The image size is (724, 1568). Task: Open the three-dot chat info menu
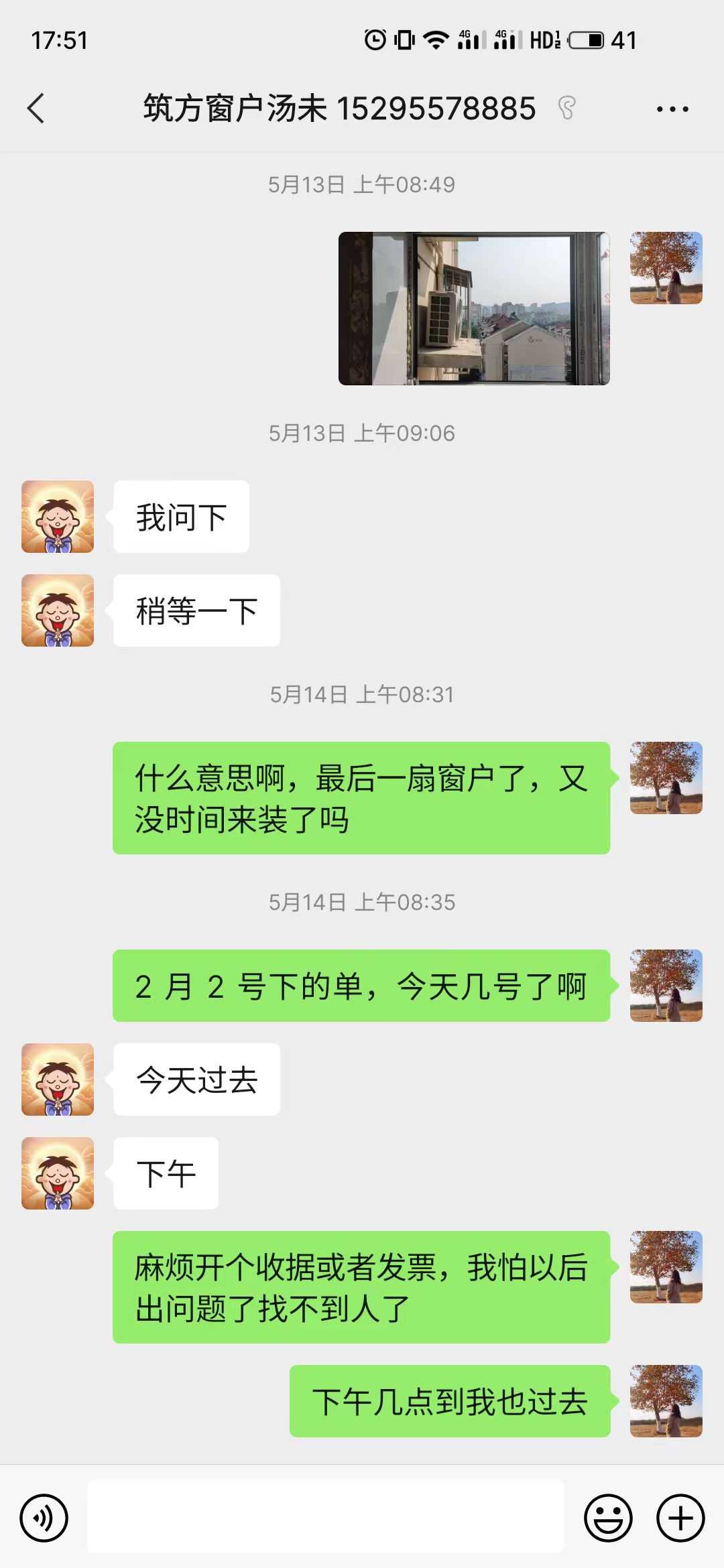pyautogui.click(x=672, y=109)
